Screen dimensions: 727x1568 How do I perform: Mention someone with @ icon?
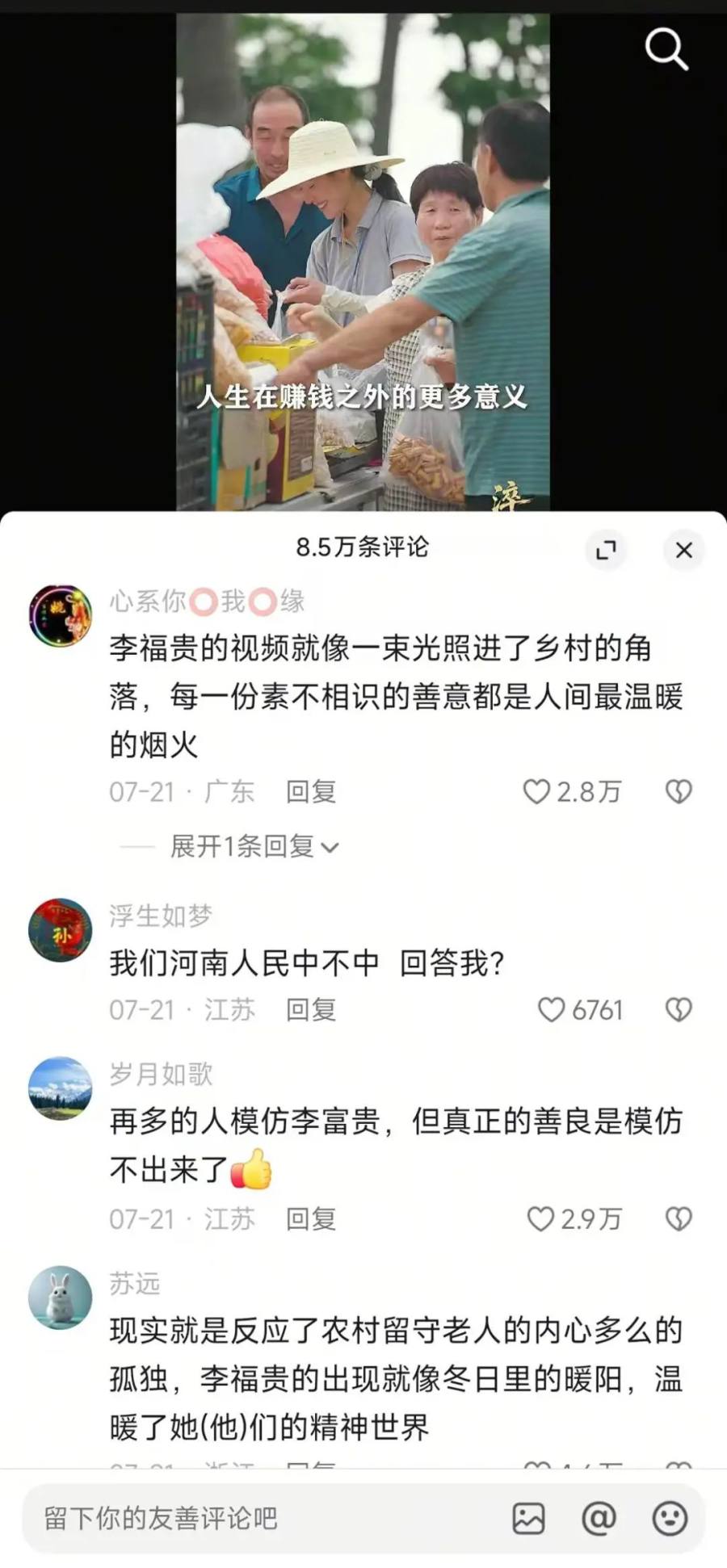pyautogui.click(x=599, y=1518)
